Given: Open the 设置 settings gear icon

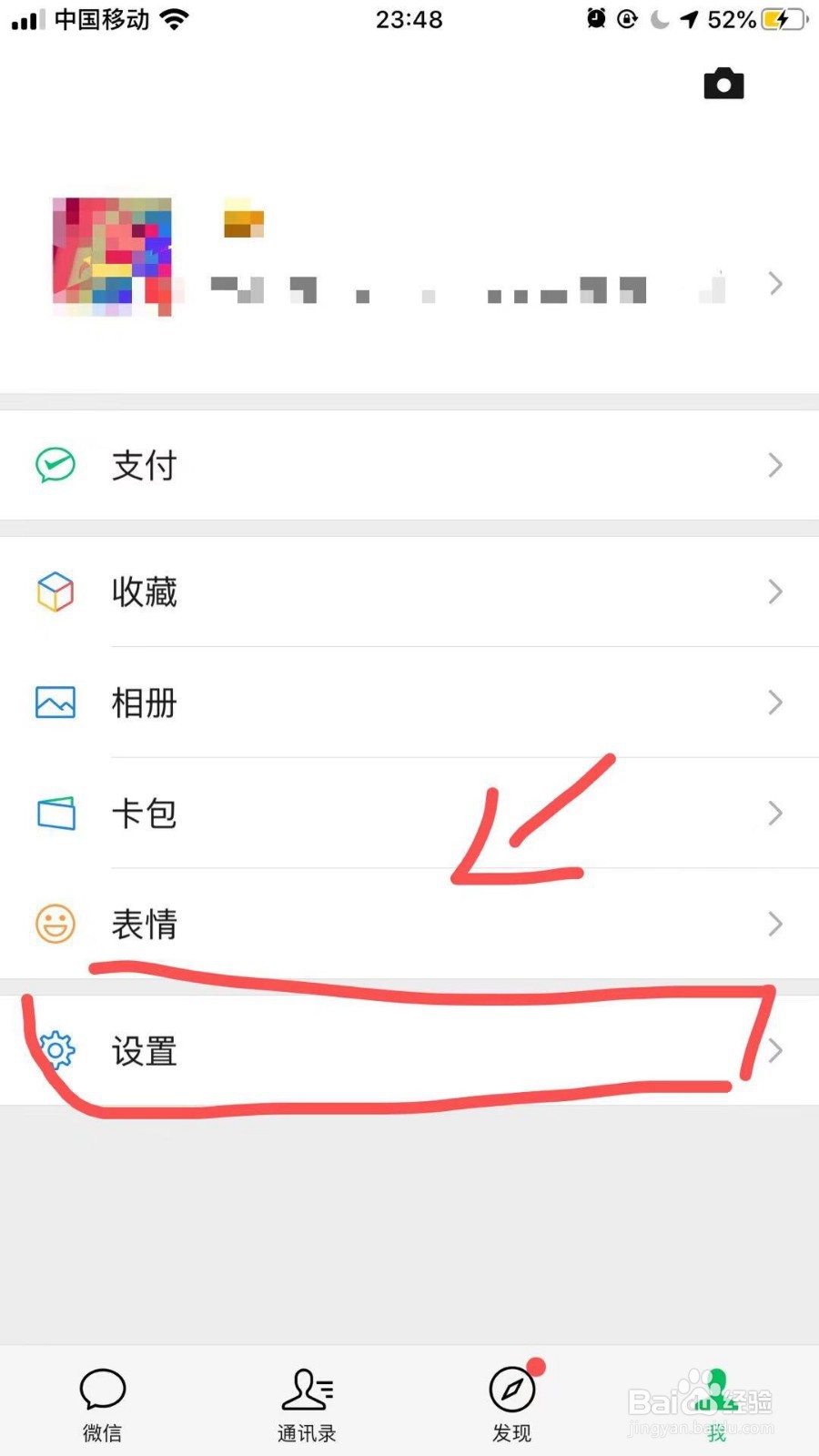Looking at the screenshot, I should (x=57, y=1050).
